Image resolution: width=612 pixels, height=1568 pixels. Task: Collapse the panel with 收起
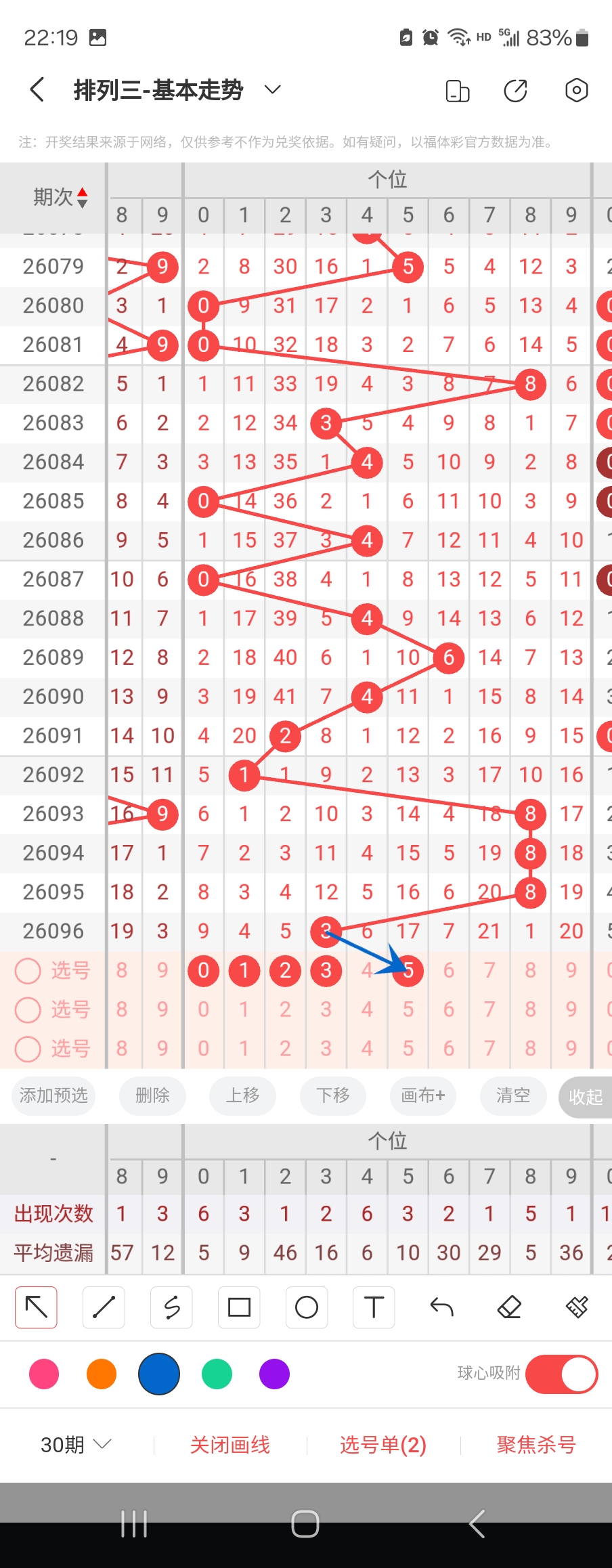coord(585,1097)
